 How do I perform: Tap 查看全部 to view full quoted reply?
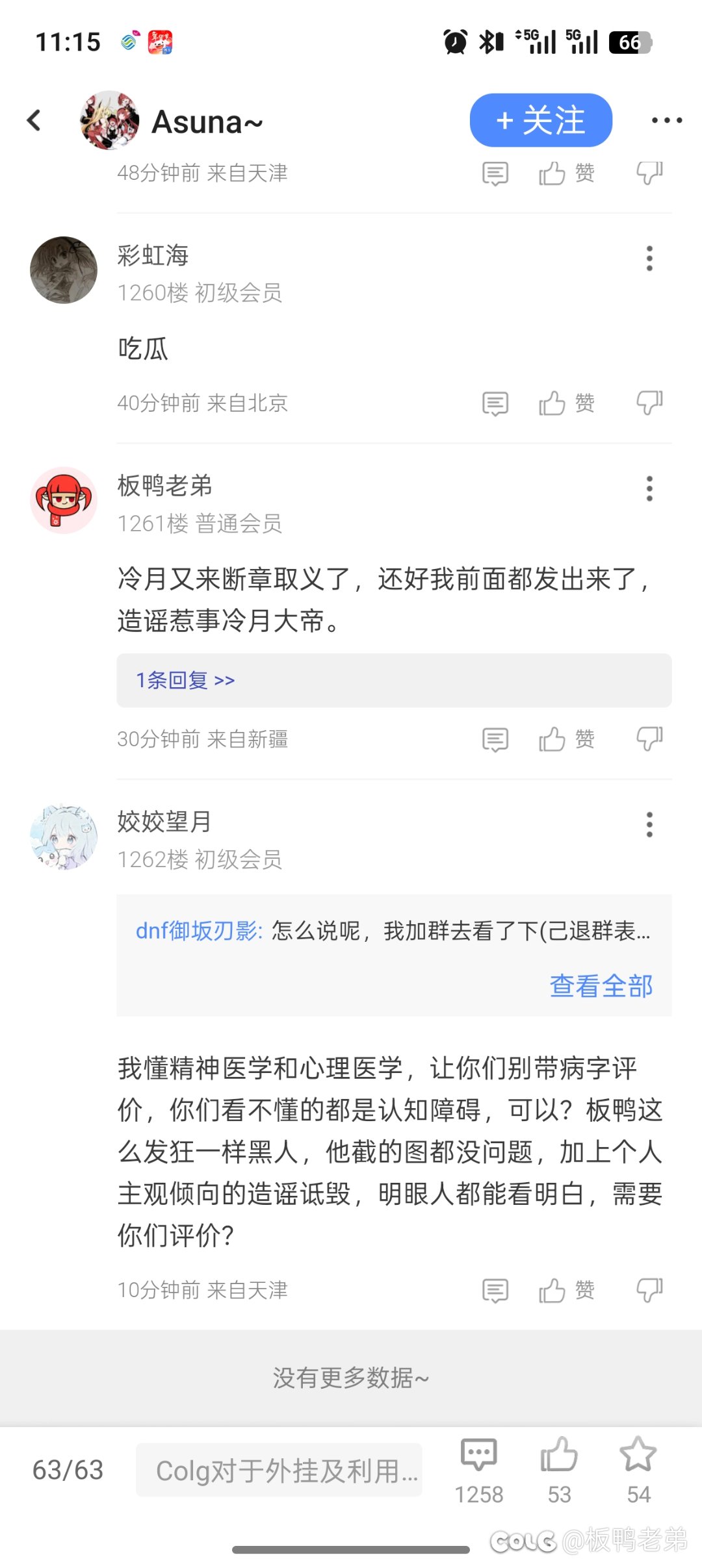coord(601,986)
